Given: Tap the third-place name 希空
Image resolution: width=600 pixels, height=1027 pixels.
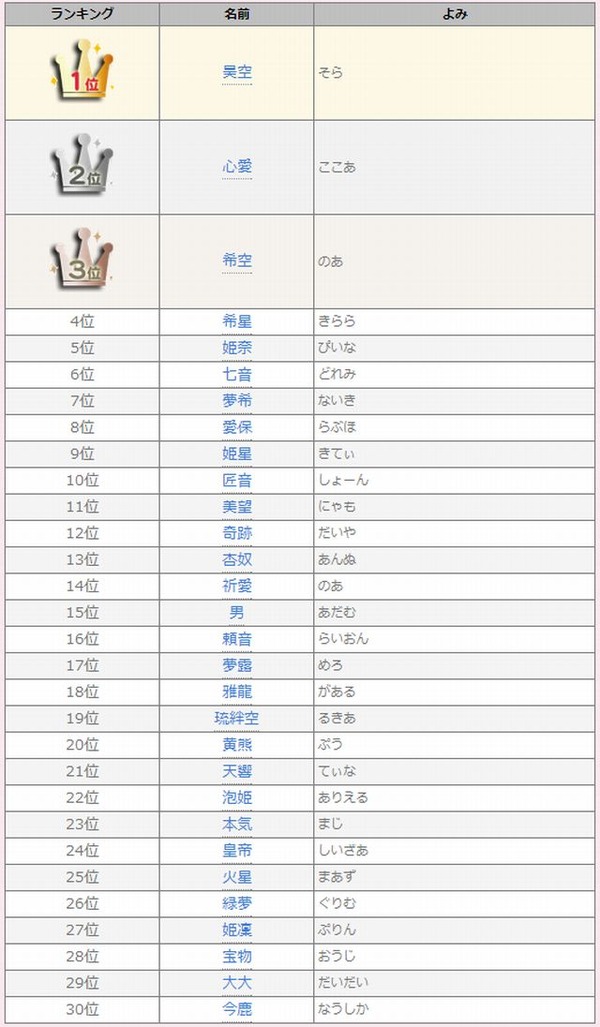Looking at the screenshot, I should (x=237, y=260).
